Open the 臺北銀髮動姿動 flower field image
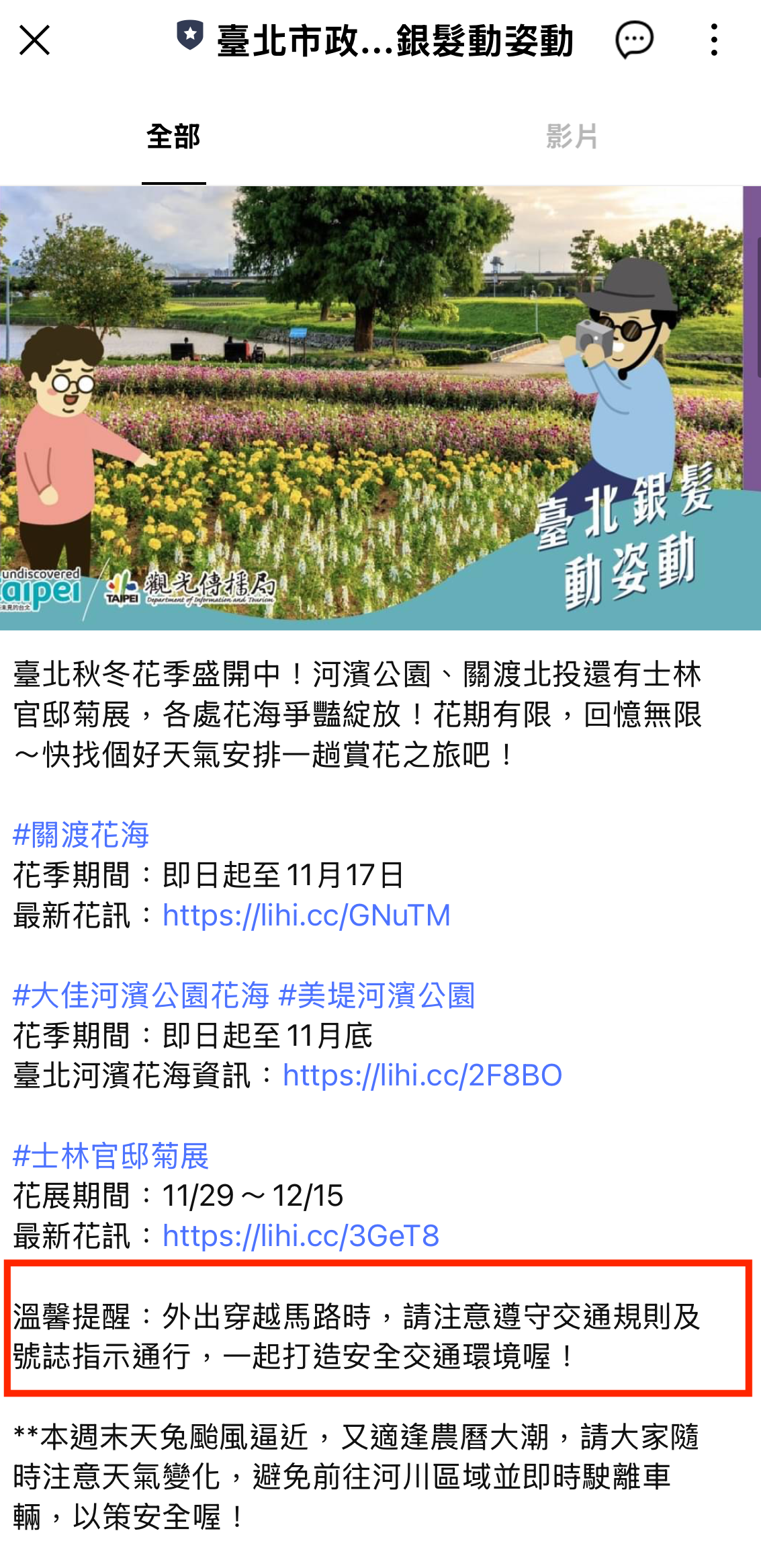 coord(380,408)
